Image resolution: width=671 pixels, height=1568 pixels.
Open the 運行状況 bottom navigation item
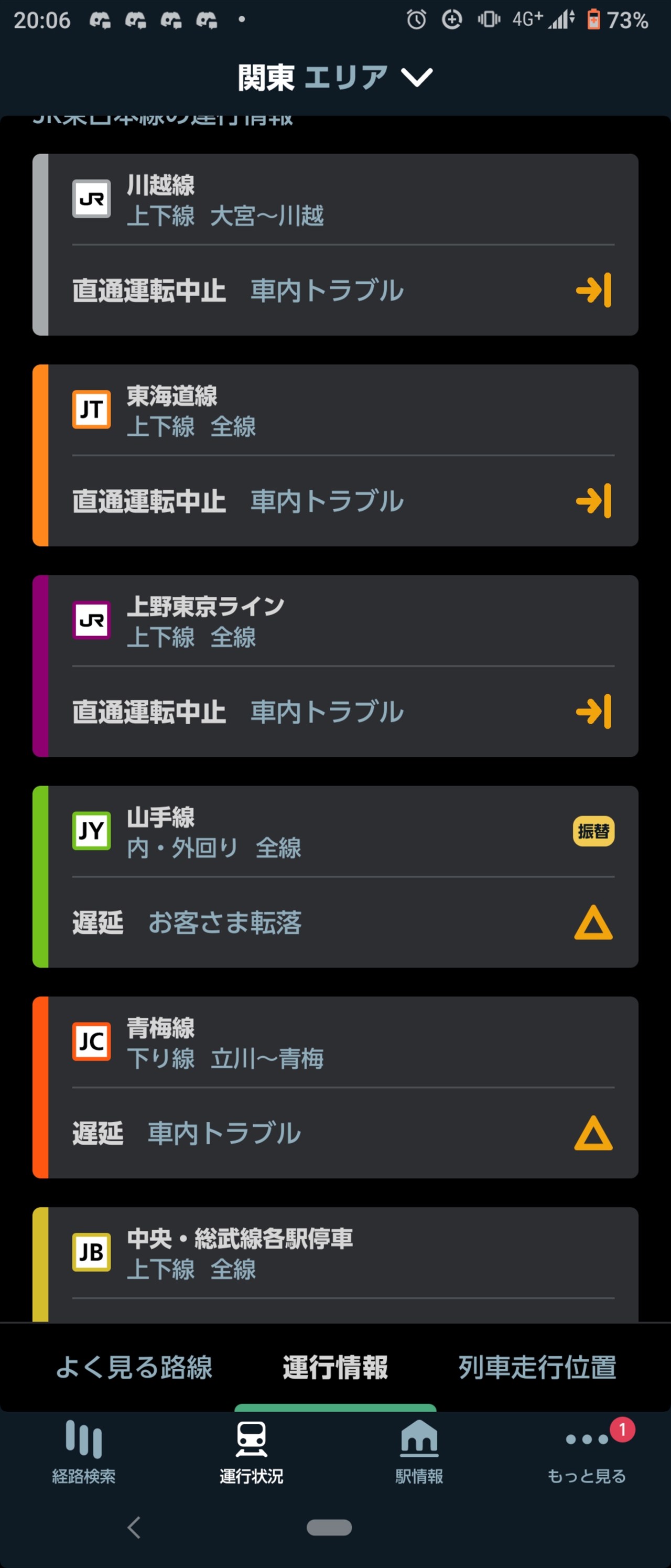[x=251, y=1452]
